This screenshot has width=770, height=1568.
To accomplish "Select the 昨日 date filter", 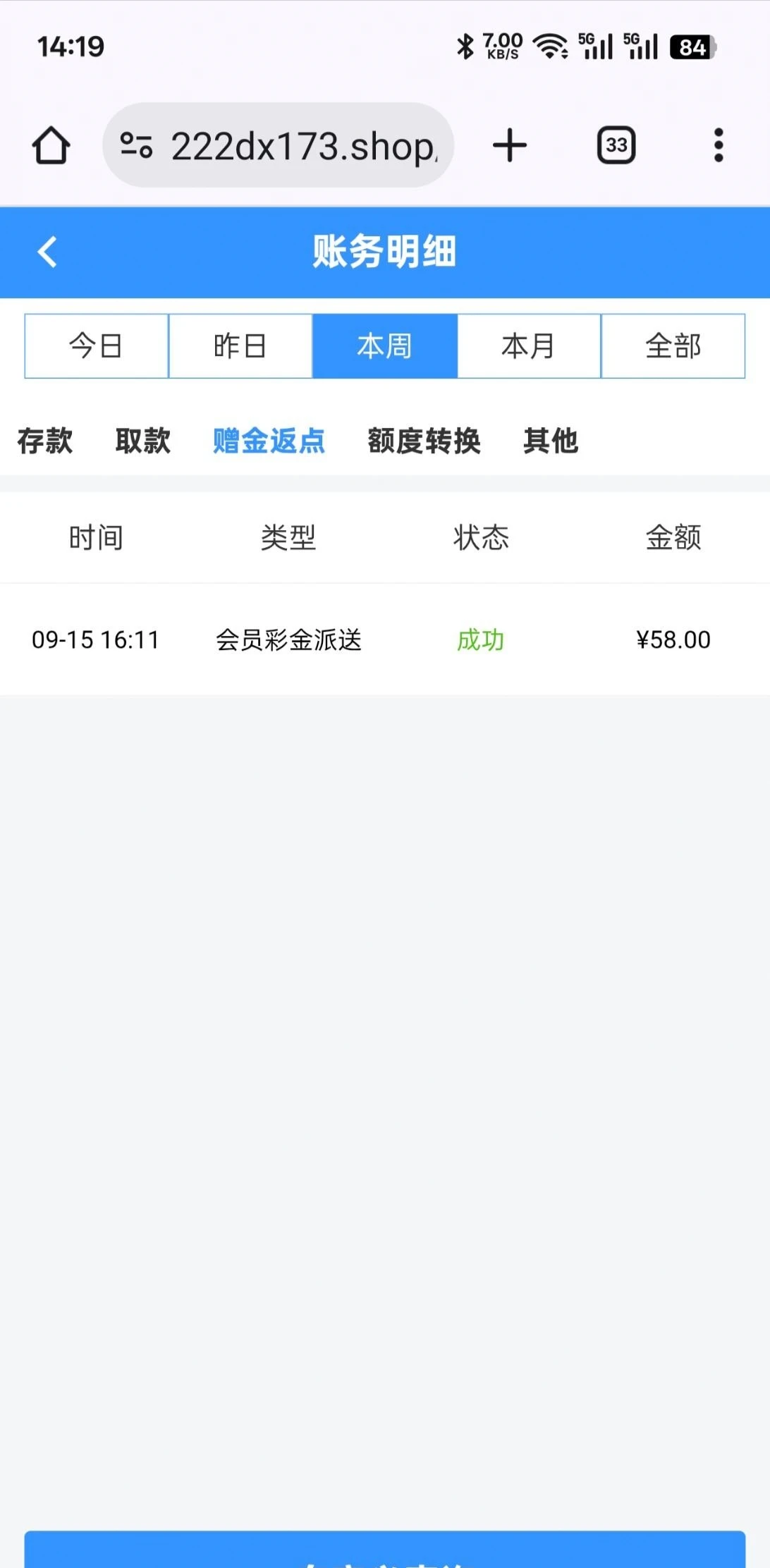I will pyautogui.click(x=240, y=346).
